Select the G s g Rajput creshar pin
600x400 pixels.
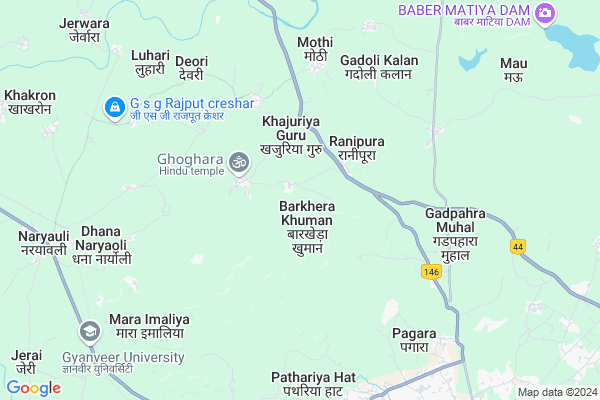115,105
